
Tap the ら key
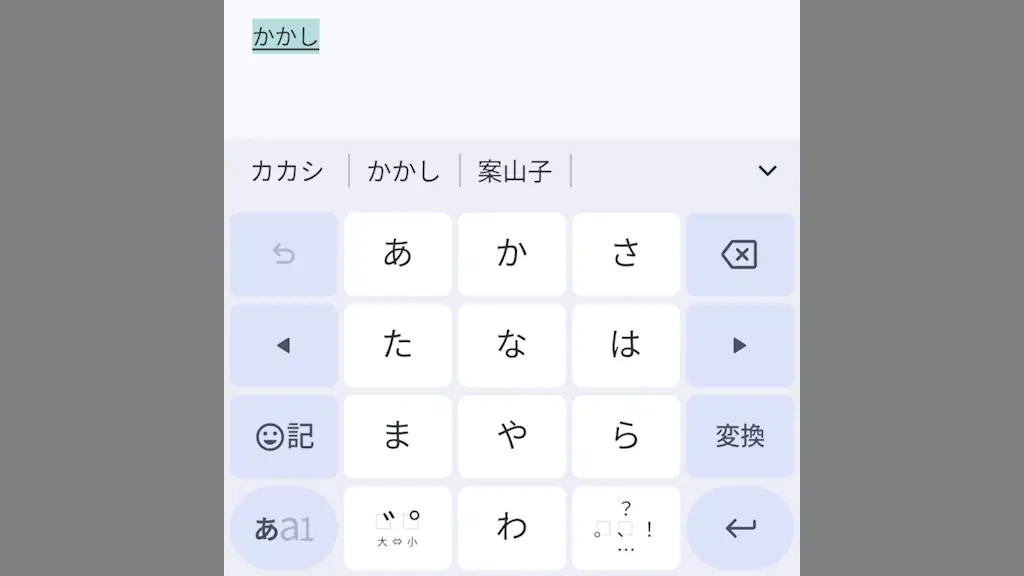tap(626, 437)
